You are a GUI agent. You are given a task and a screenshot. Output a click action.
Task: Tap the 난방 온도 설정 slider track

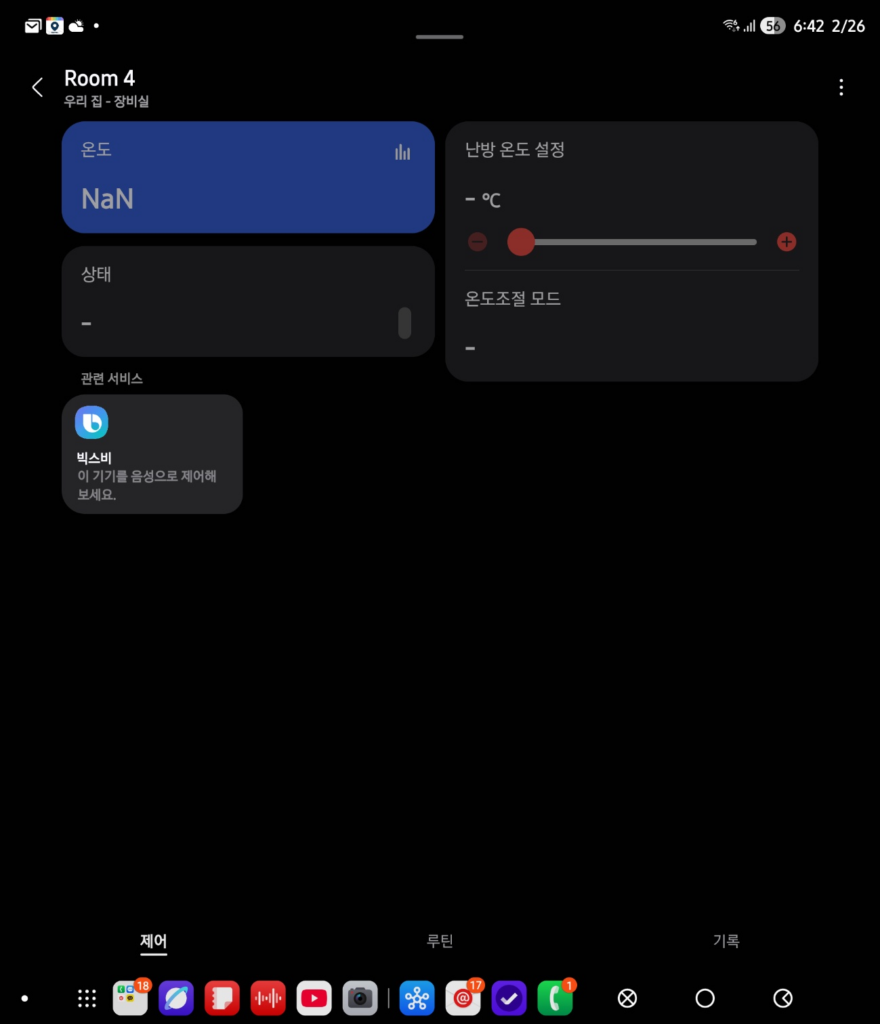click(x=640, y=241)
